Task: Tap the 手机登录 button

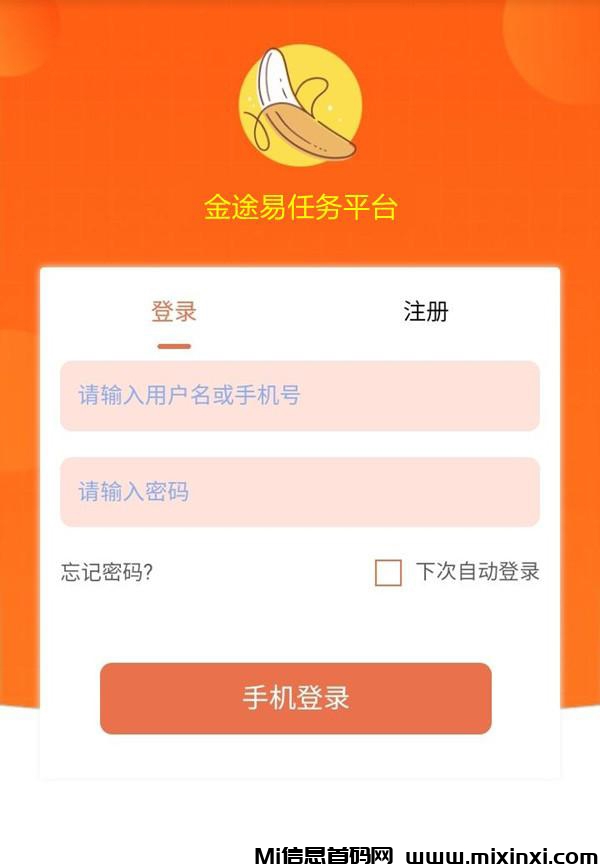Action: [x=296, y=698]
